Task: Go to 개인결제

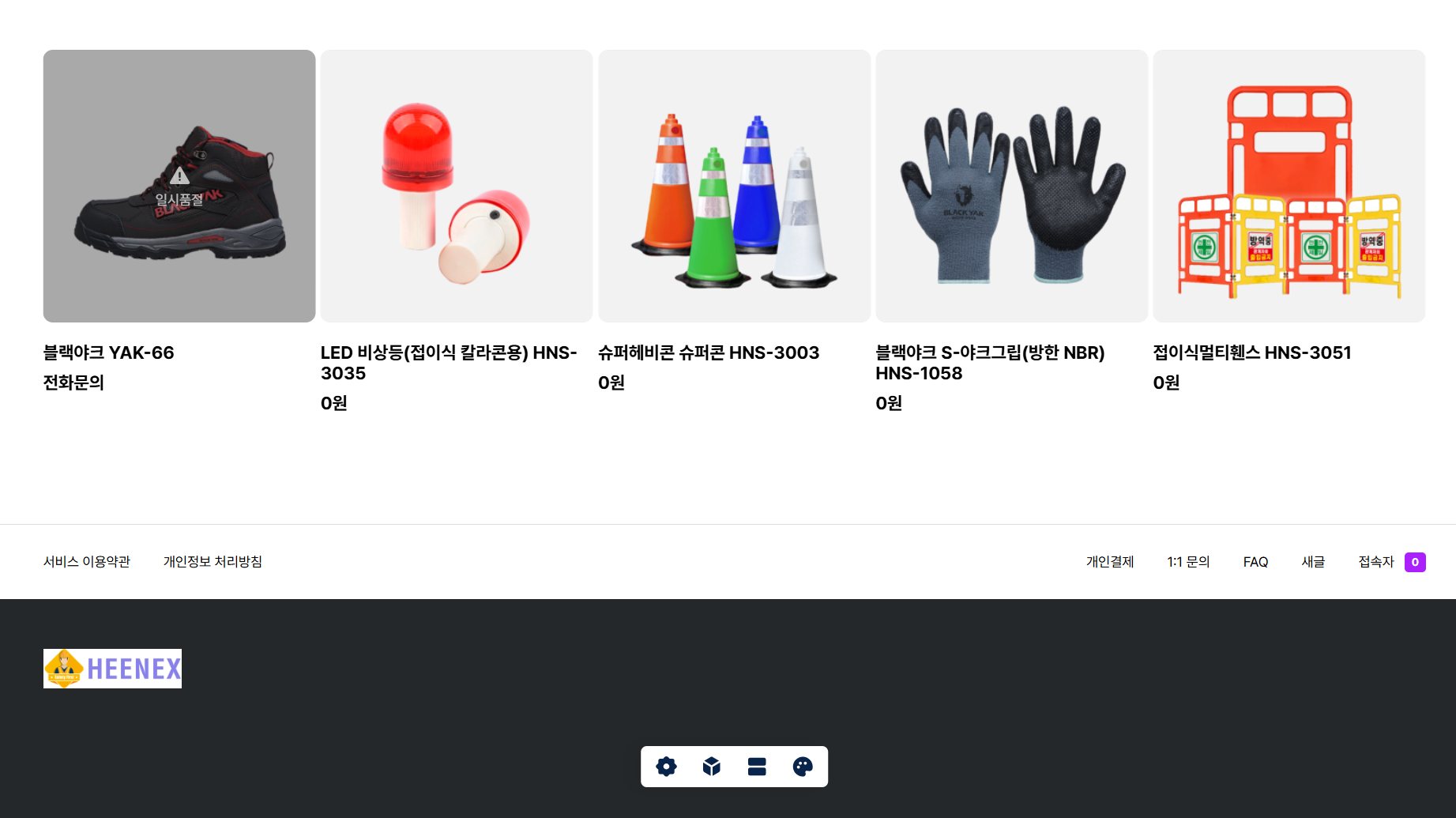Action: [1110, 562]
